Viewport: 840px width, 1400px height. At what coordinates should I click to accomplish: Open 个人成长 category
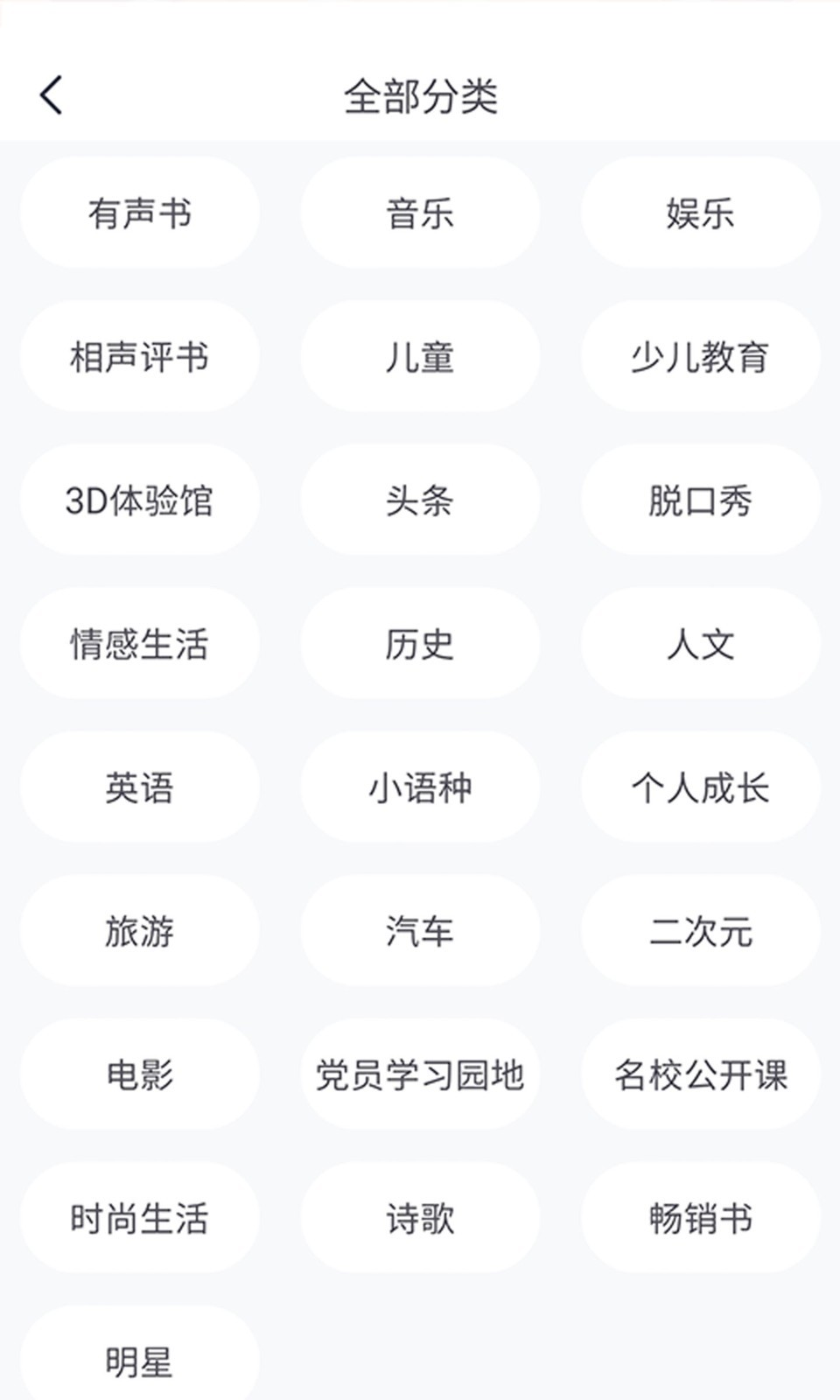tap(700, 787)
